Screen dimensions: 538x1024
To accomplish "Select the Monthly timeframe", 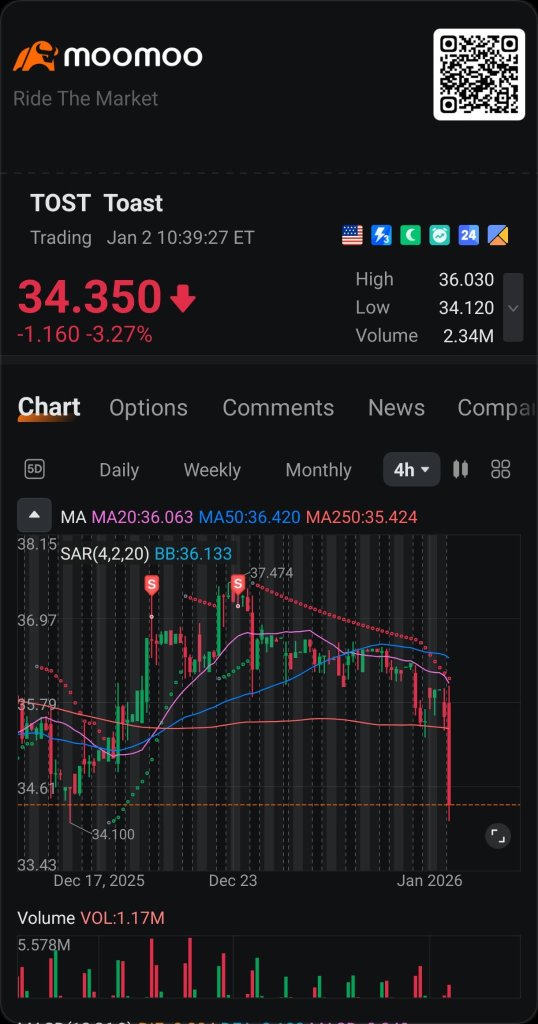I will tap(319, 470).
